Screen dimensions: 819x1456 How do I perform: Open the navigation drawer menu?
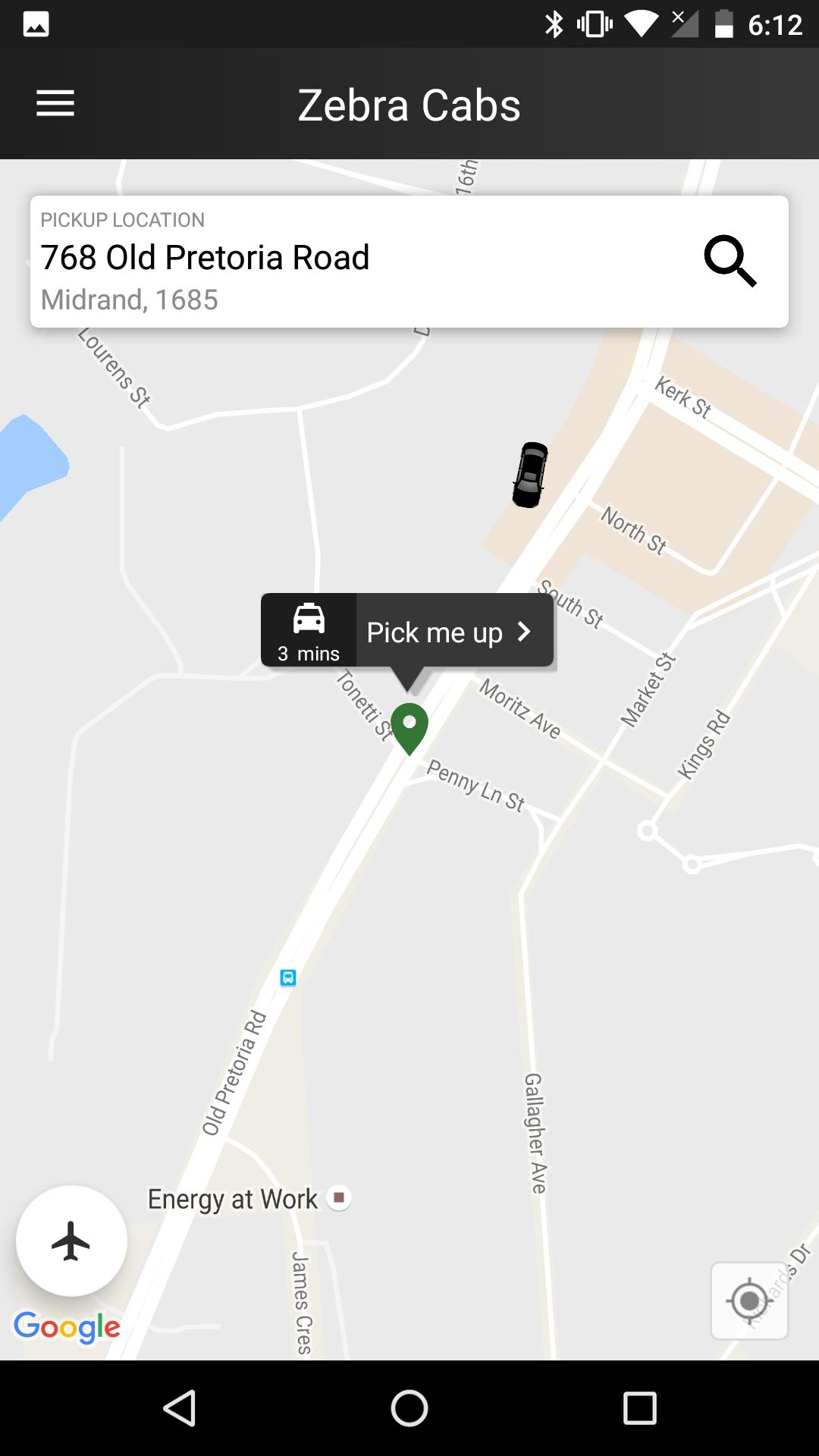(55, 103)
